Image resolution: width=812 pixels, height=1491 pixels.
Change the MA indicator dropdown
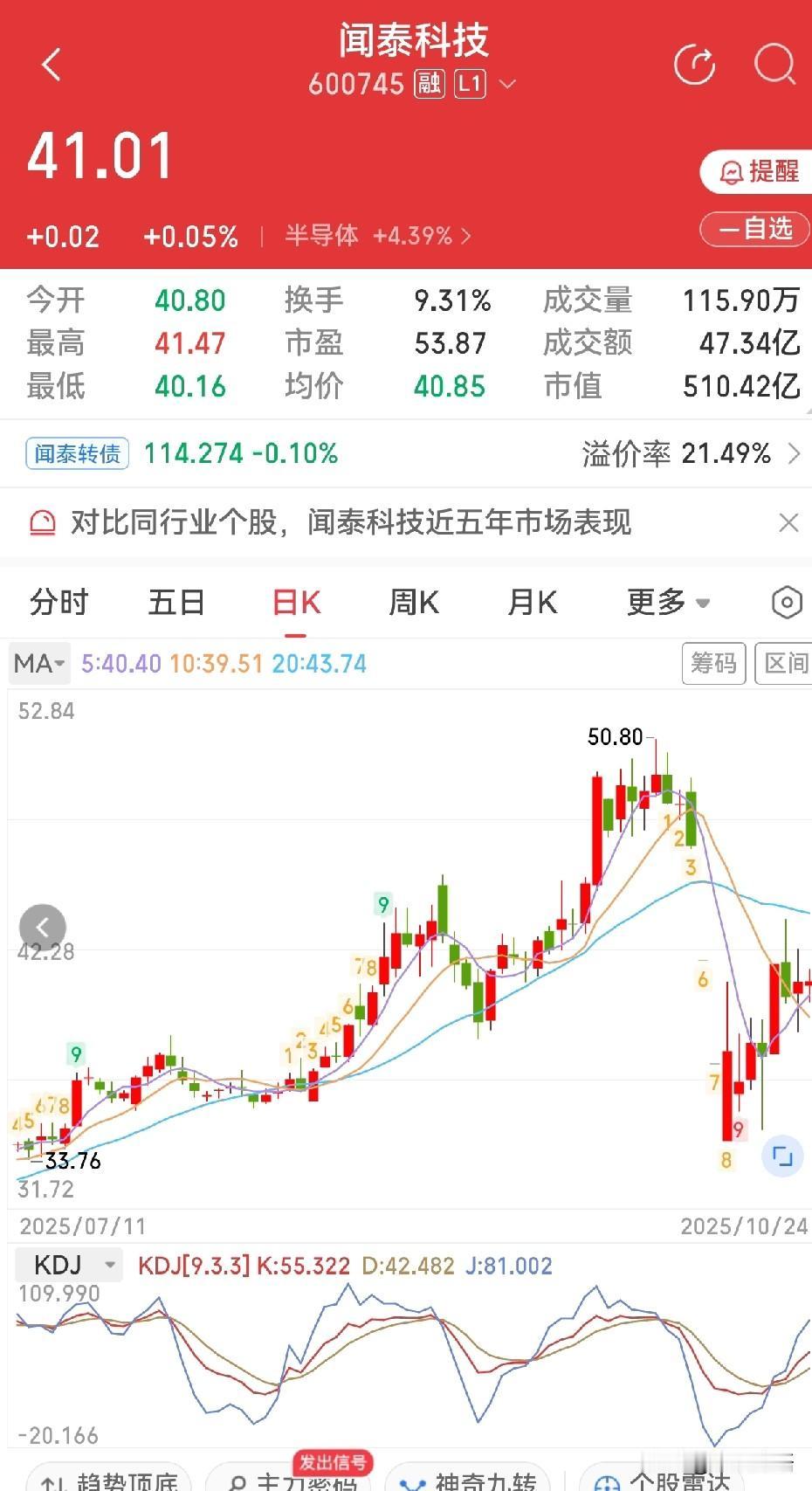(39, 664)
